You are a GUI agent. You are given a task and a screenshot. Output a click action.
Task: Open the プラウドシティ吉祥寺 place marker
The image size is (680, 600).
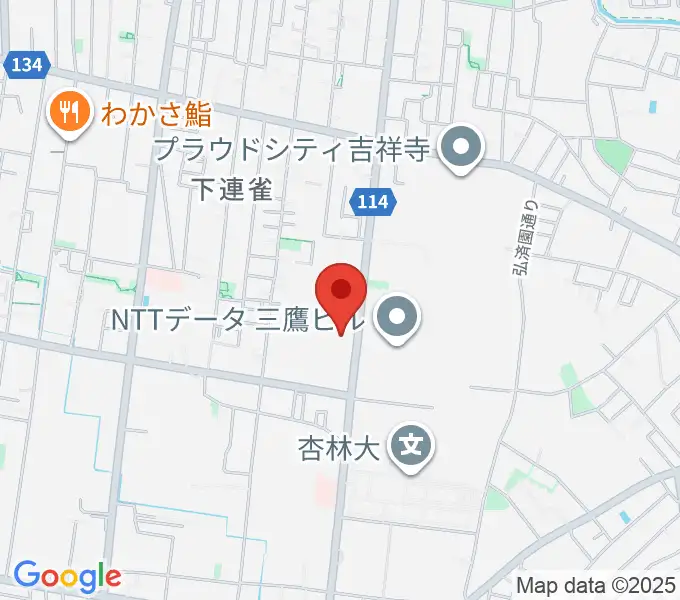pyautogui.click(x=462, y=150)
